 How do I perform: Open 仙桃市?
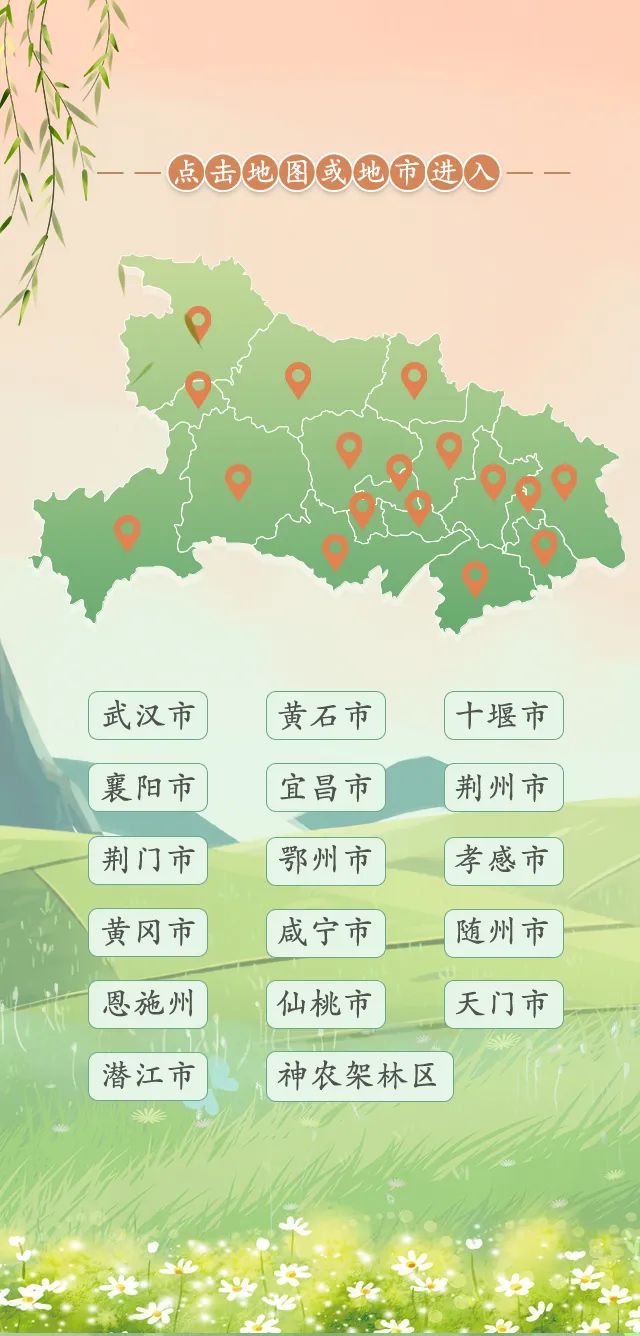coord(326,1004)
